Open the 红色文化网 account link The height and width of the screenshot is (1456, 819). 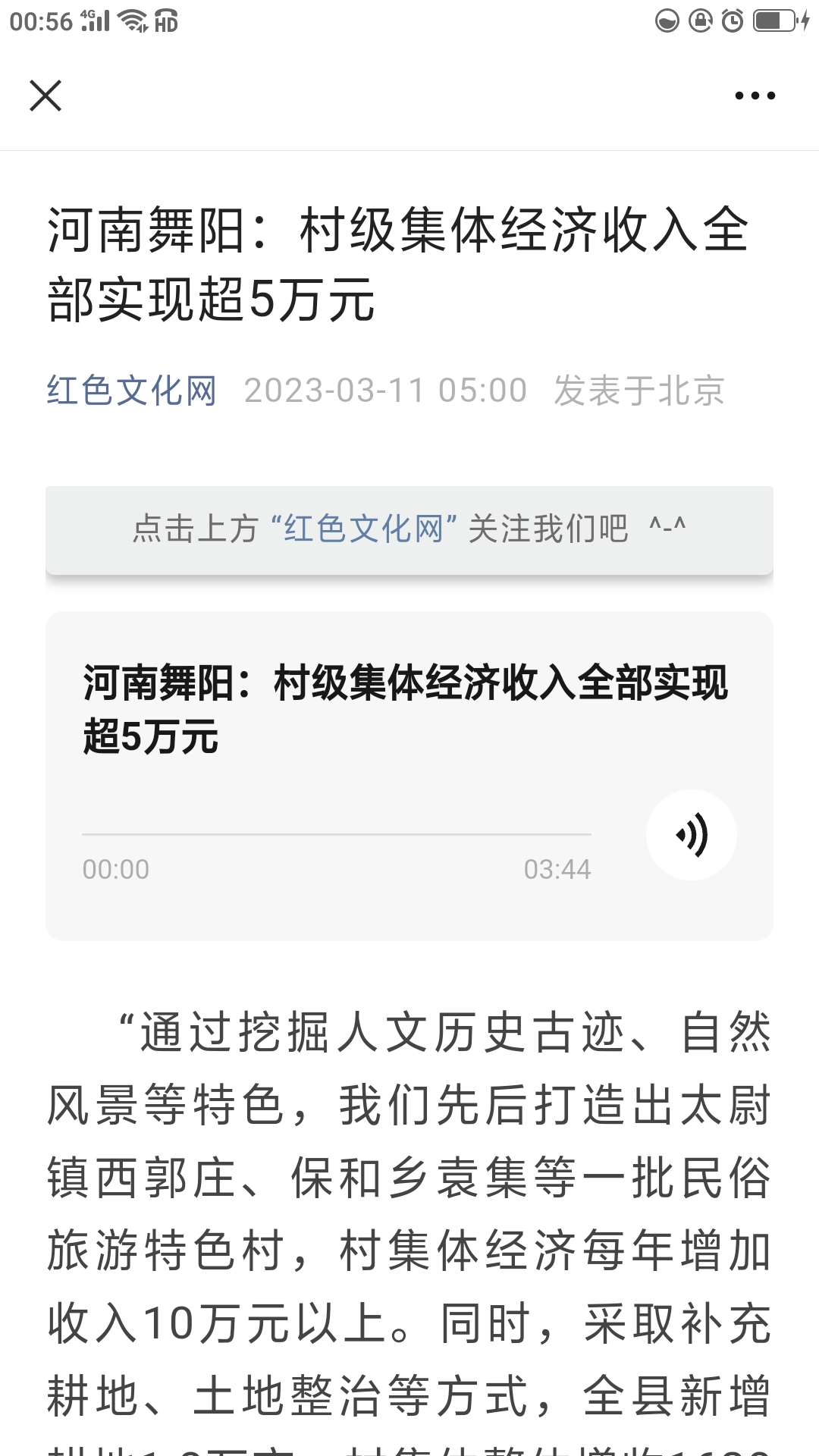132,391
